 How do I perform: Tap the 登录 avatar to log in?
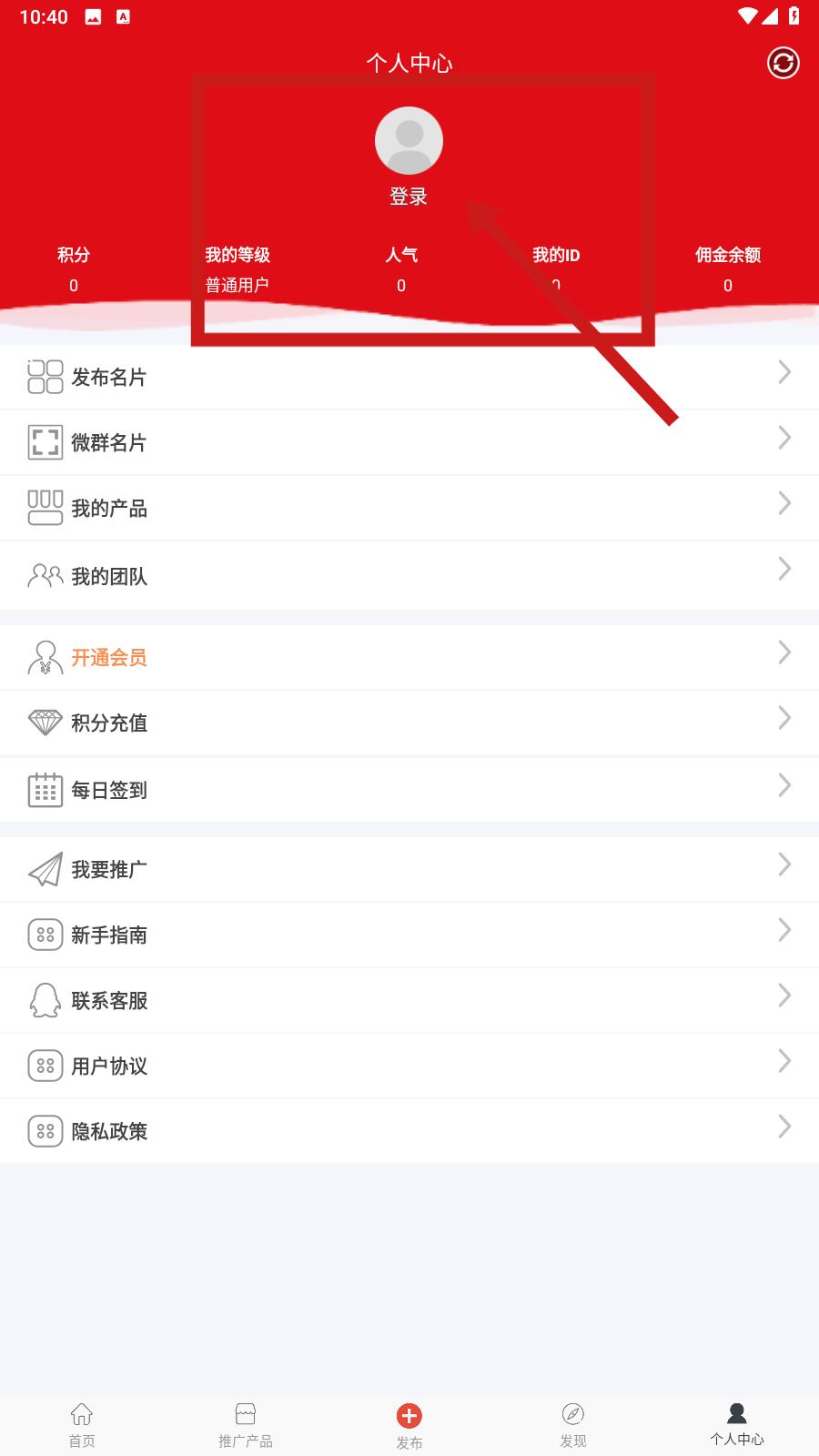(x=409, y=141)
